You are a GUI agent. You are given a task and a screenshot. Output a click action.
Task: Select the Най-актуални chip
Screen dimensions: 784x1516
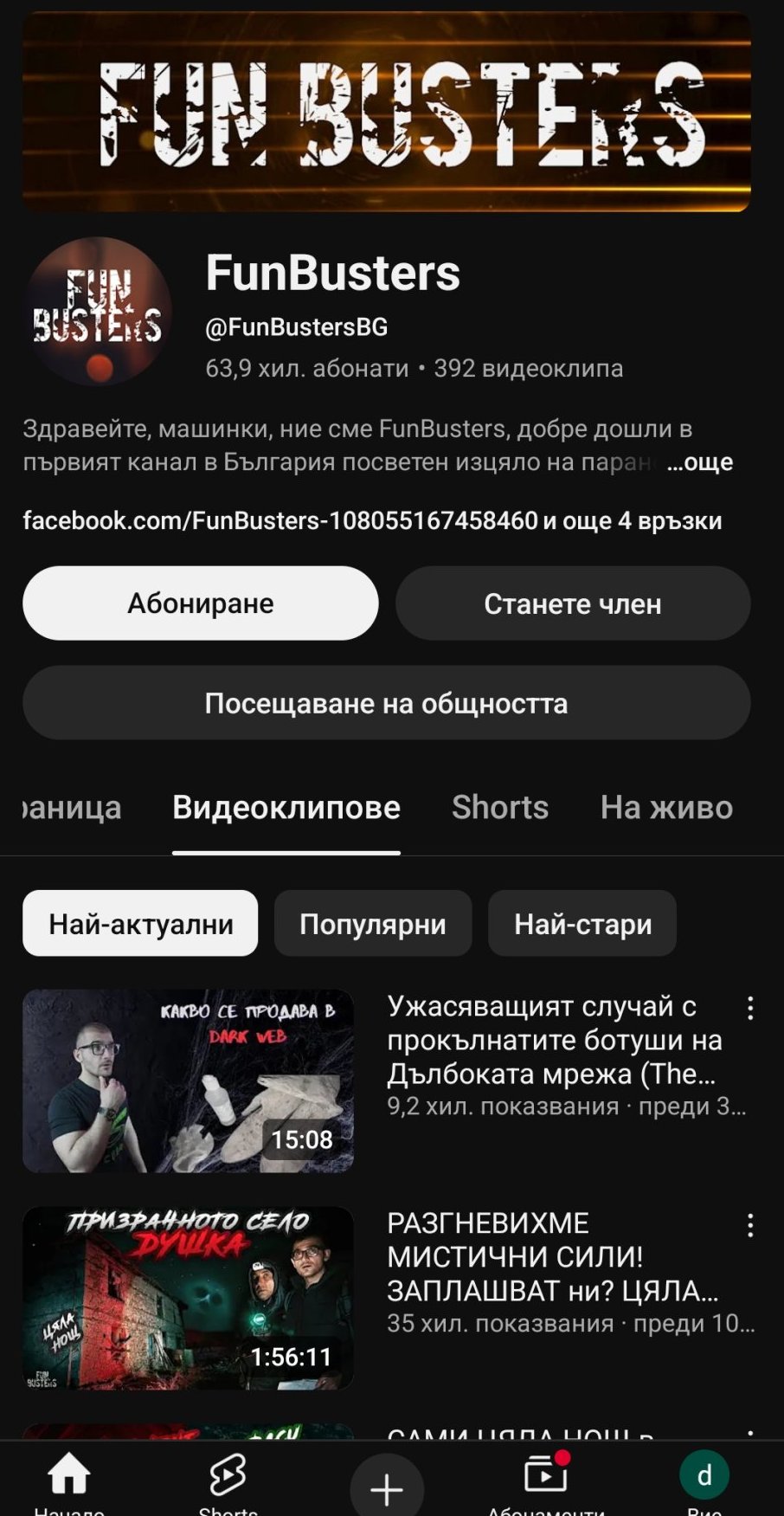click(x=140, y=924)
